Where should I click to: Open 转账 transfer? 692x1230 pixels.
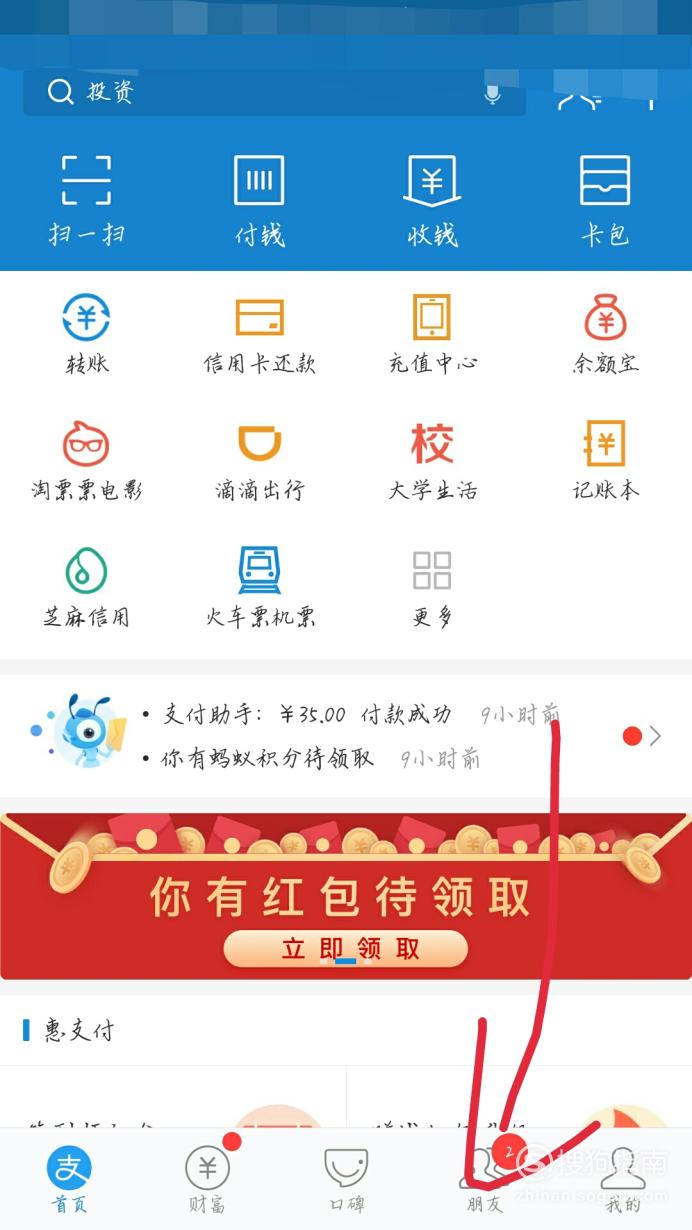click(x=86, y=334)
